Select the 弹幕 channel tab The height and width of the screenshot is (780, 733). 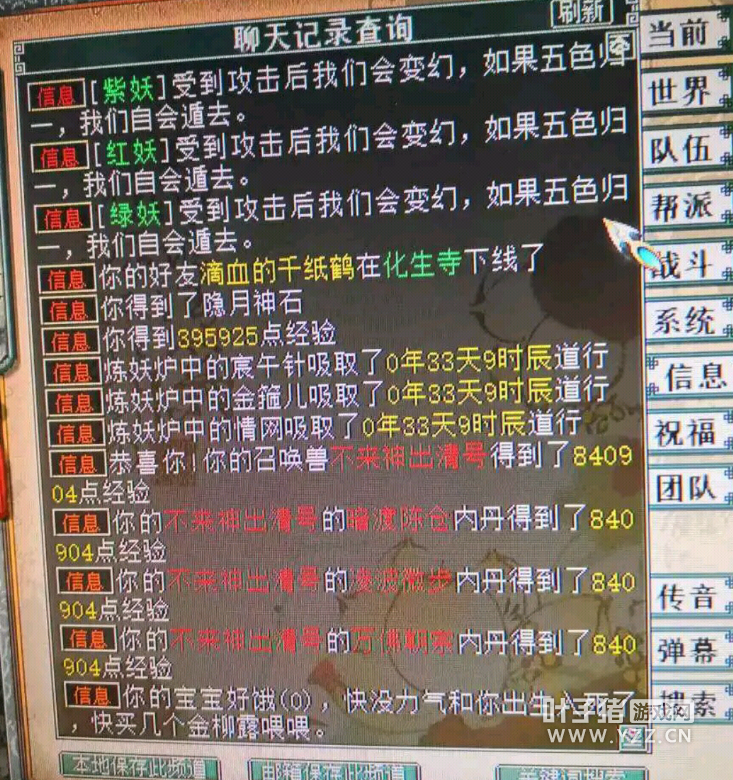point(688,650)
